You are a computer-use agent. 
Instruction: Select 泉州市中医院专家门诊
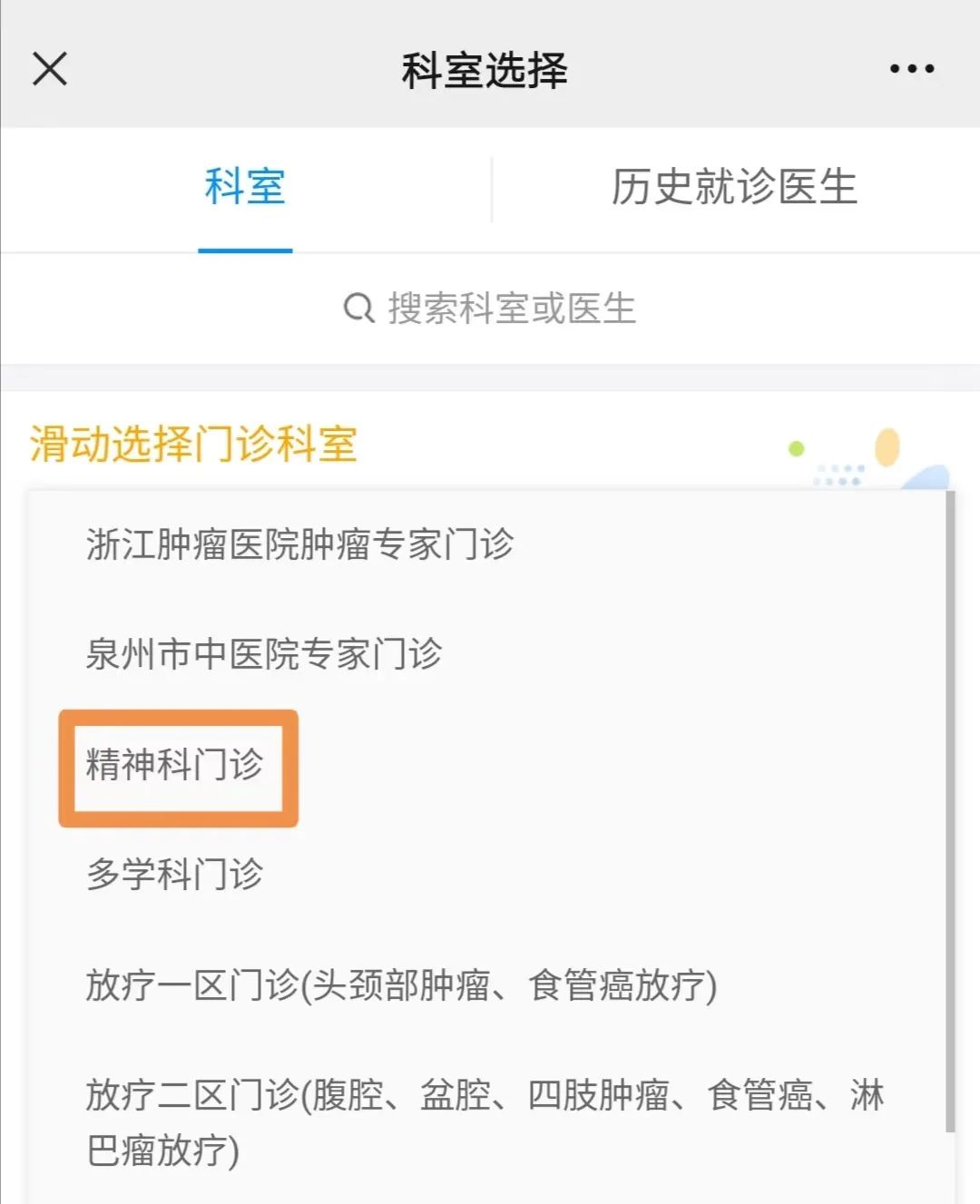[264, 654]
